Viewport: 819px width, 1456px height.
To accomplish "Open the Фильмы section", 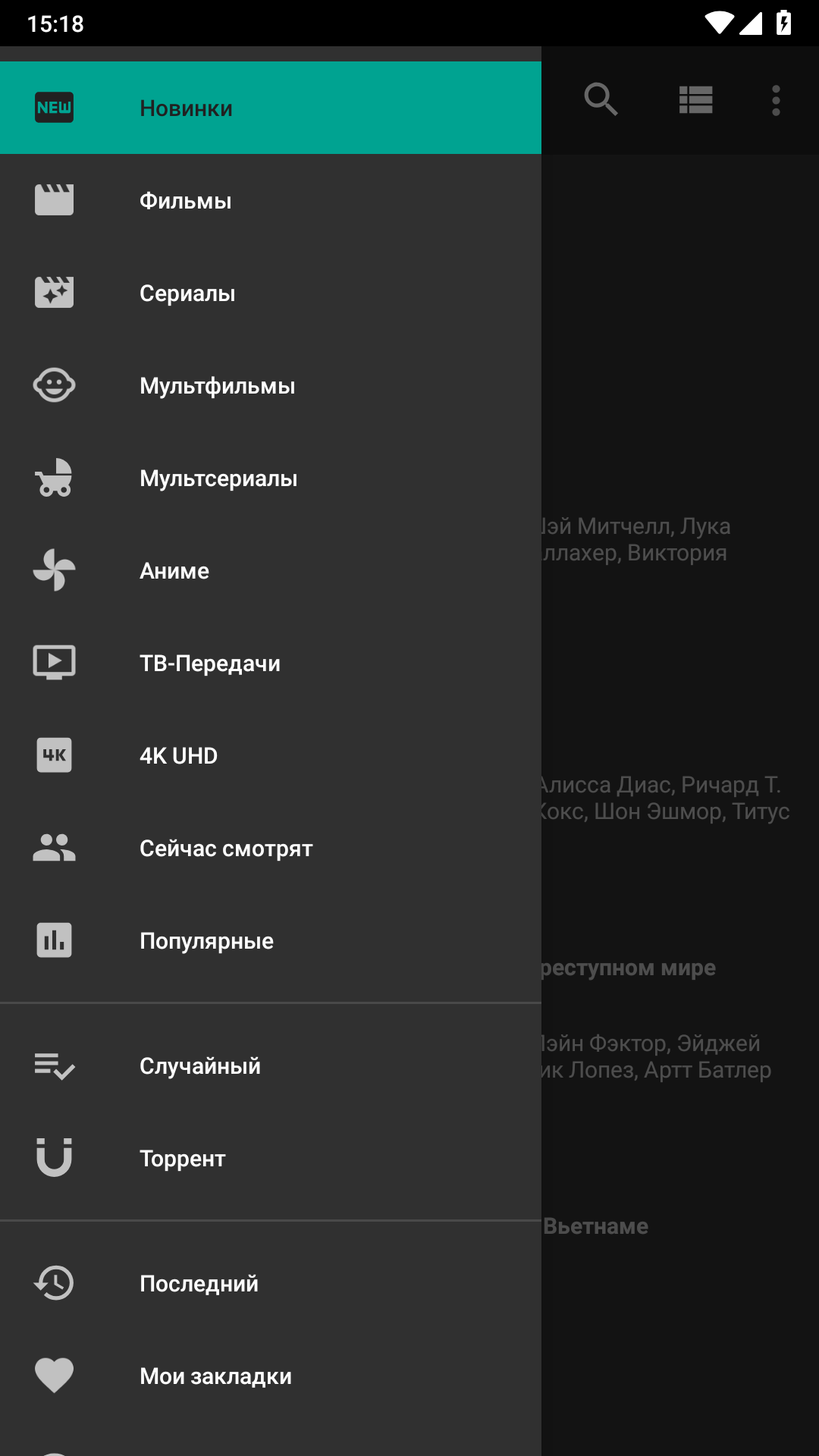I will point(271,200).
